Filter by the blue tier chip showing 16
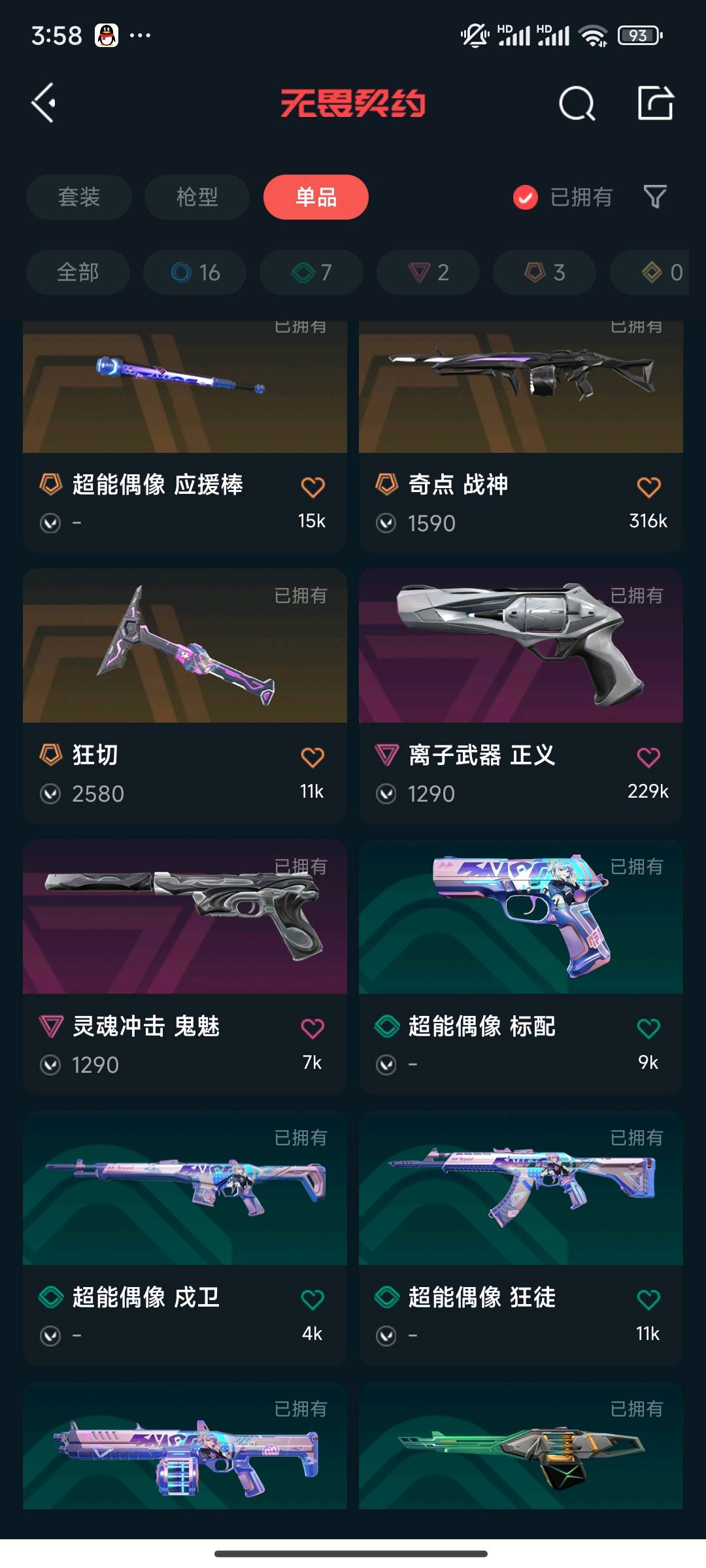This screenshot has height=1568, width=706. coord(195,272)
